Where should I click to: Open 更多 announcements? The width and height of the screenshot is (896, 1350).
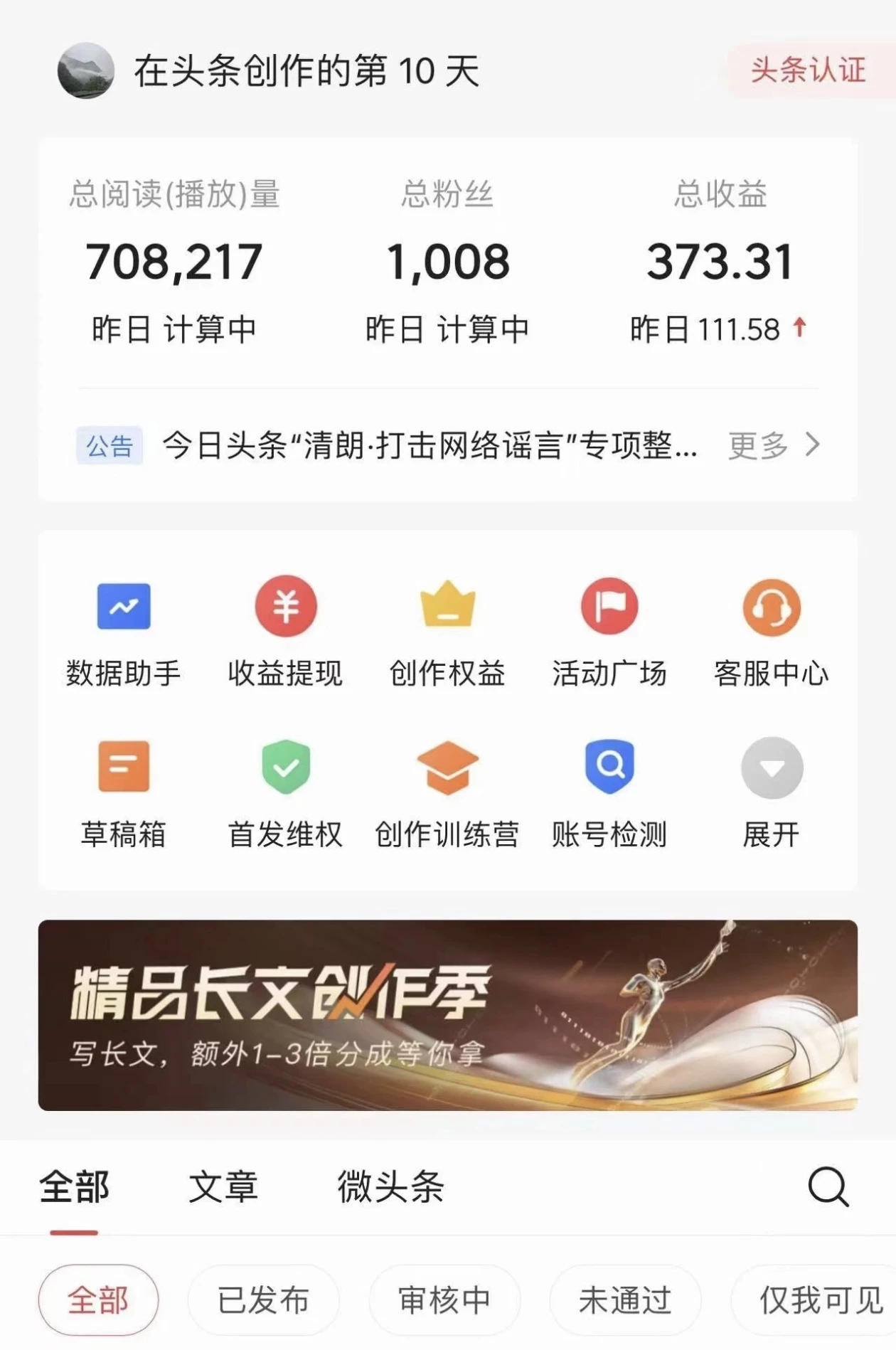773,446
